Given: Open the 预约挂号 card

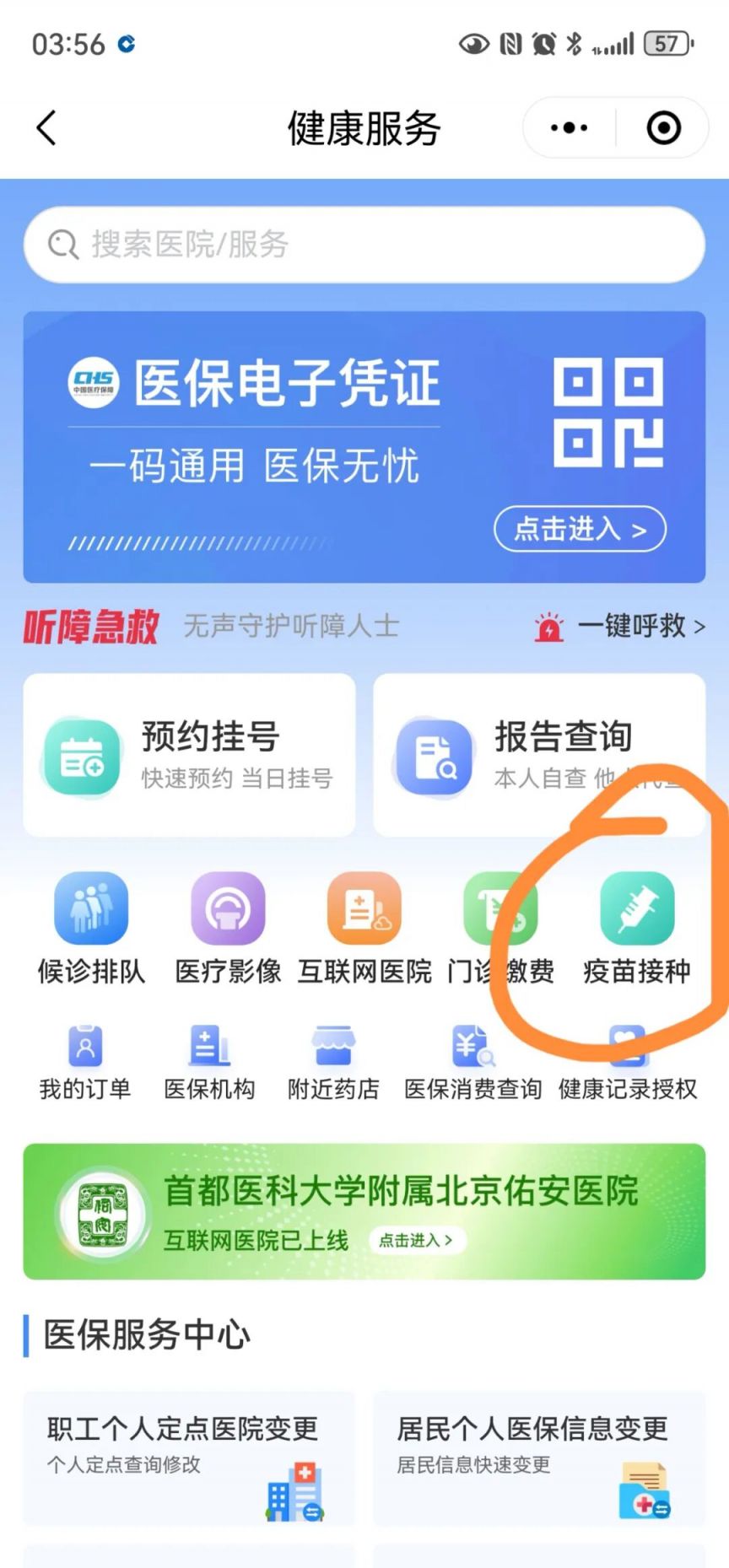Looking at the screenshot, I should coord(189,755).
